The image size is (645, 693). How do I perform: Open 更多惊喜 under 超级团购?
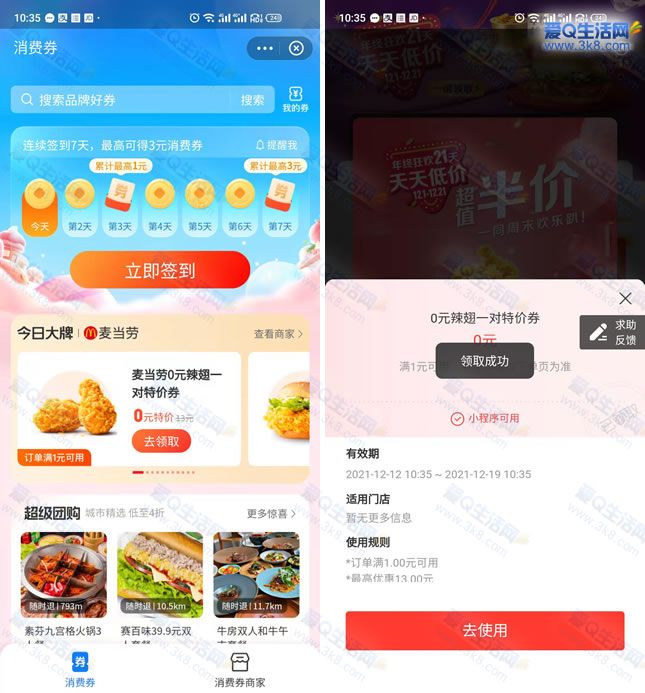272,514
